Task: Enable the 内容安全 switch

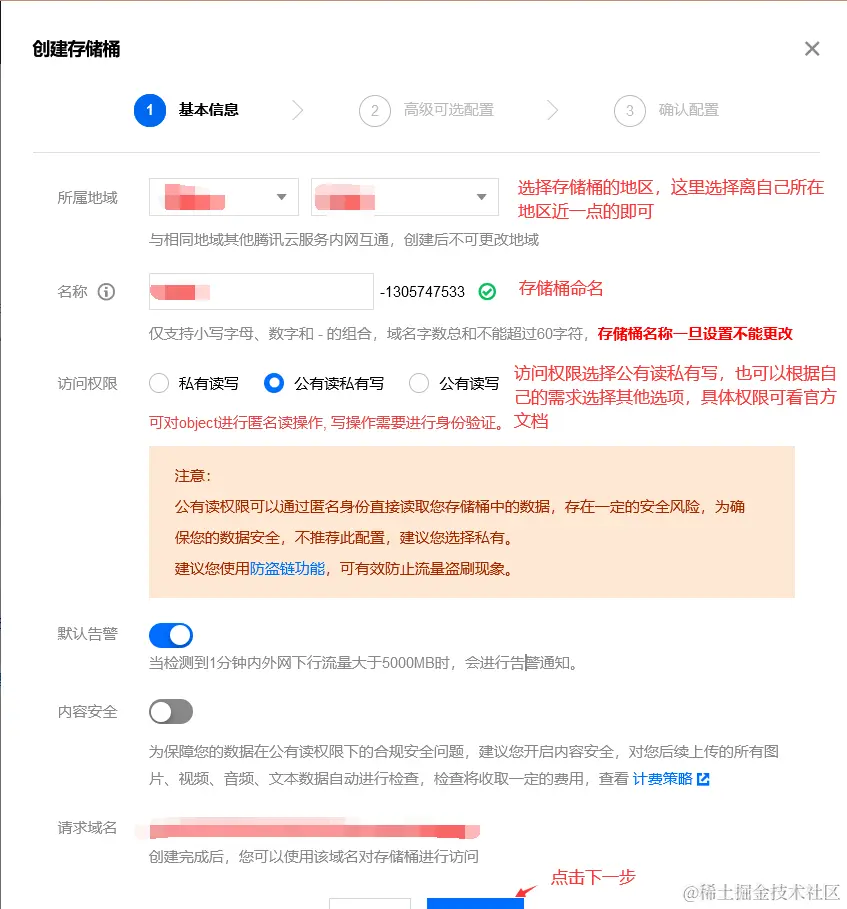Action: (x=171, y=712)
